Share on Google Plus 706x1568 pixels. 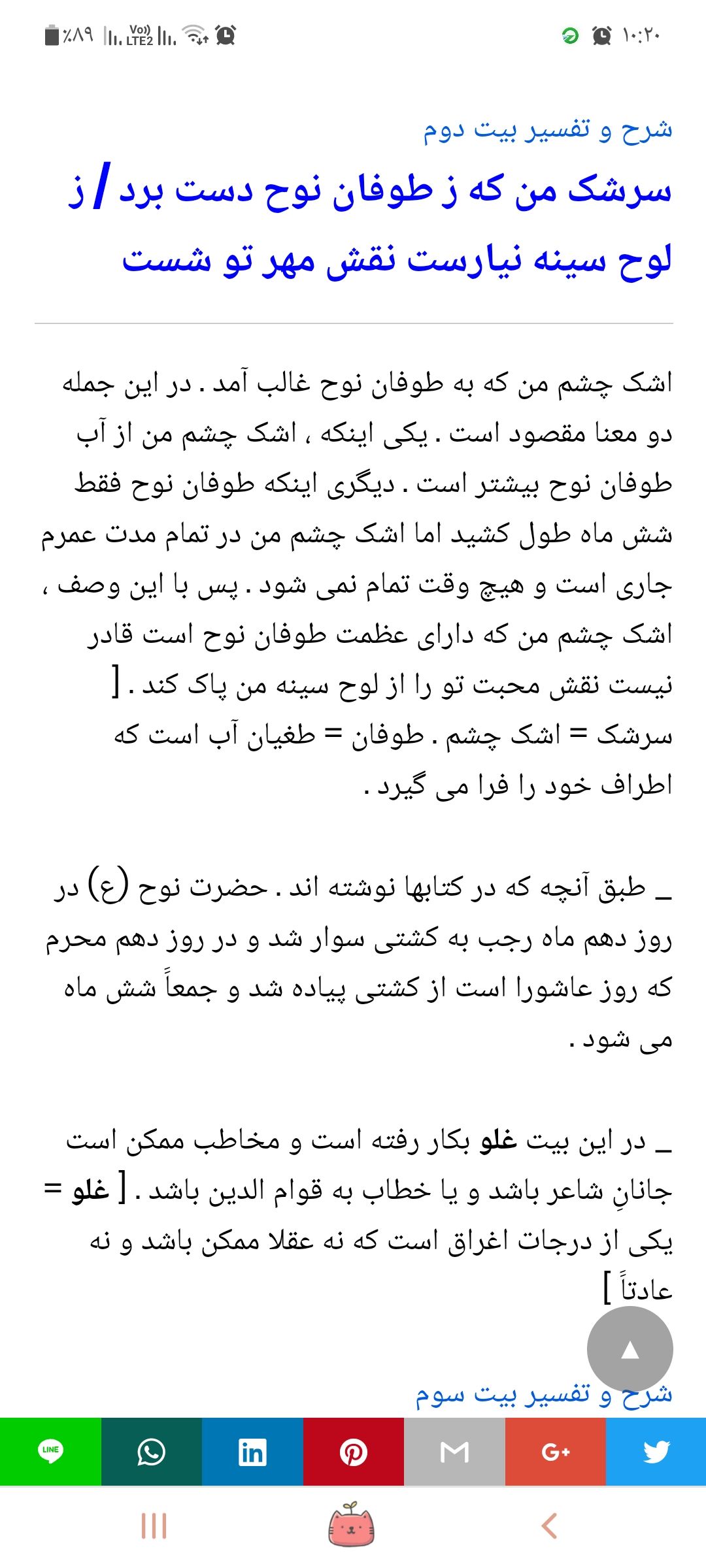pos(556,1452)
